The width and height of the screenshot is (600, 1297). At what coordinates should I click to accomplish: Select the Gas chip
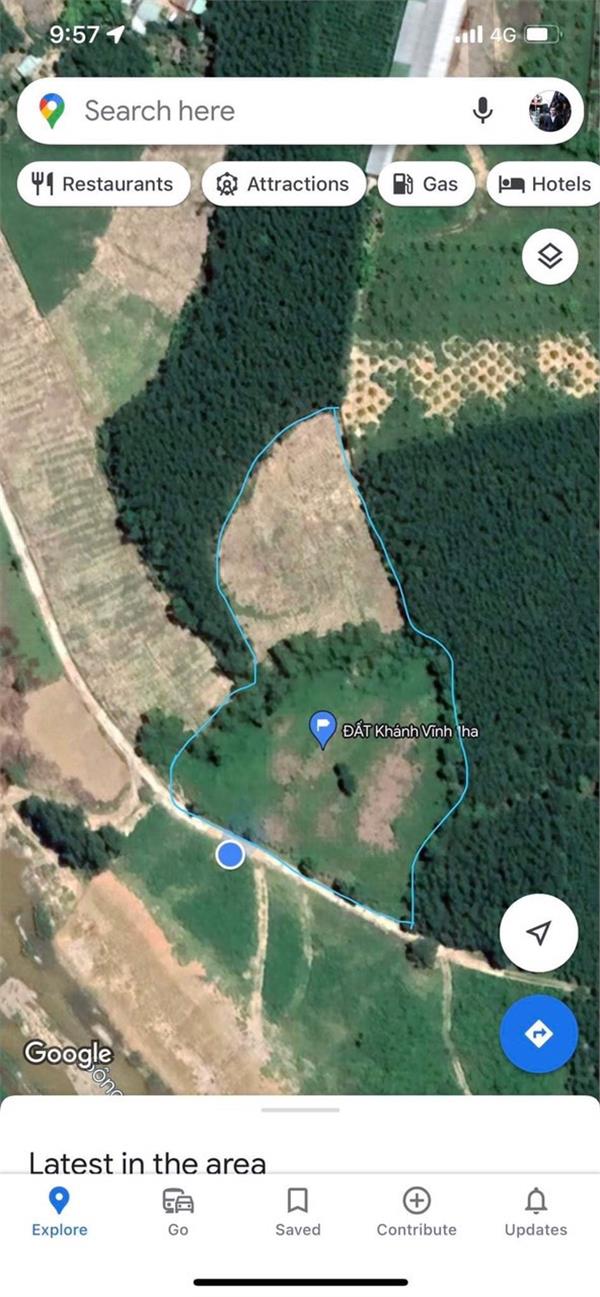tap(425, 184)
